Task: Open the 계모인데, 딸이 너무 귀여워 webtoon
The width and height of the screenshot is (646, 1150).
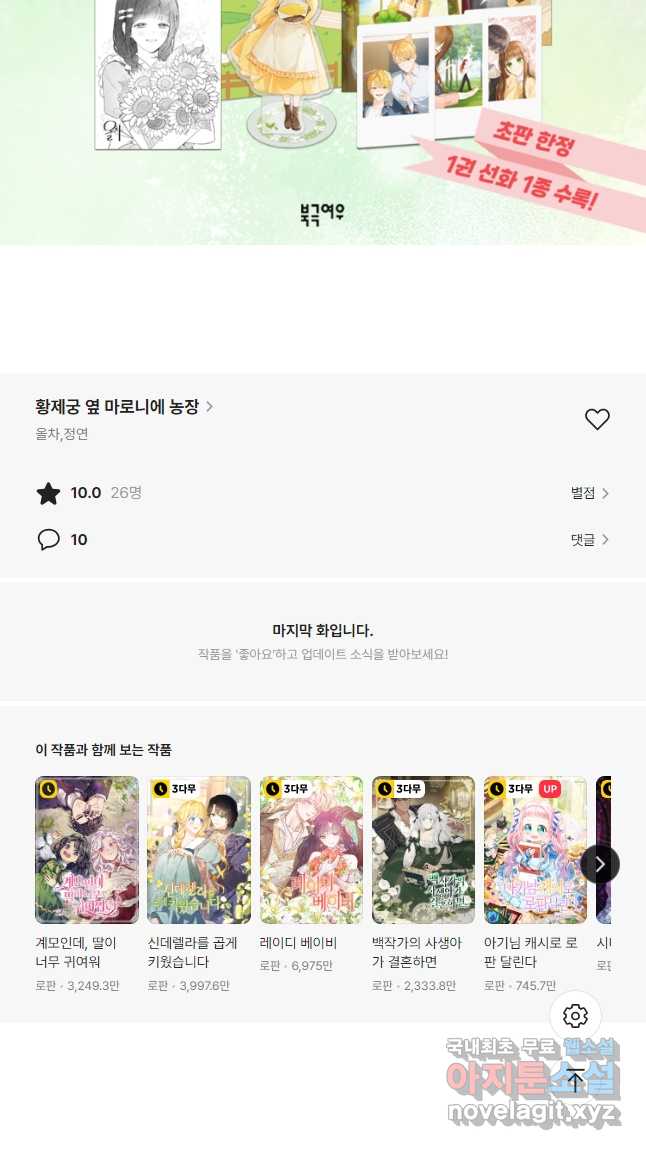Action: (x=87, y=885)
